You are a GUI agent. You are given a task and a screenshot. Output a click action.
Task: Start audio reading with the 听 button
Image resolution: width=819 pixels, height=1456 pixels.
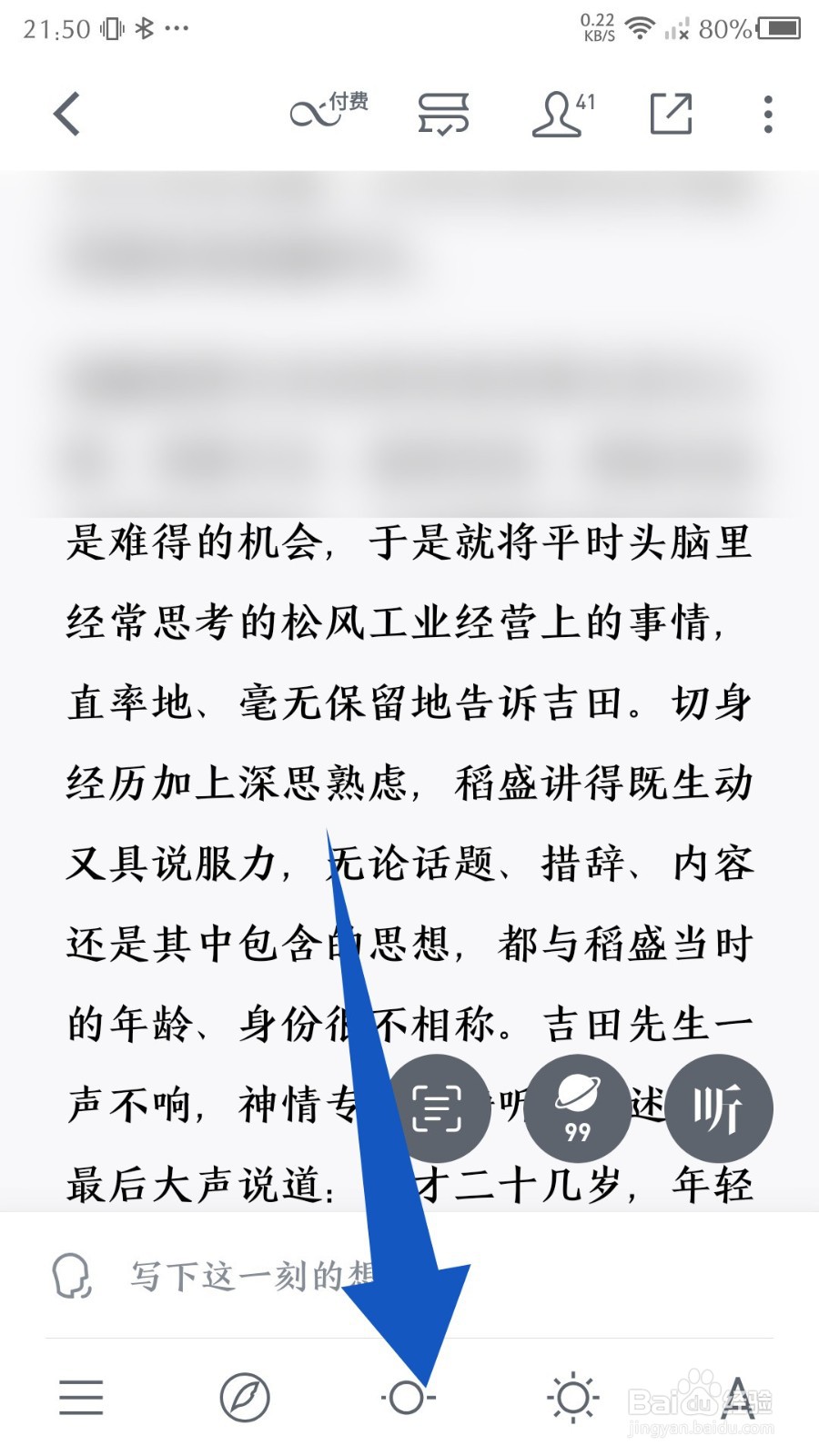pos(719,1107)
